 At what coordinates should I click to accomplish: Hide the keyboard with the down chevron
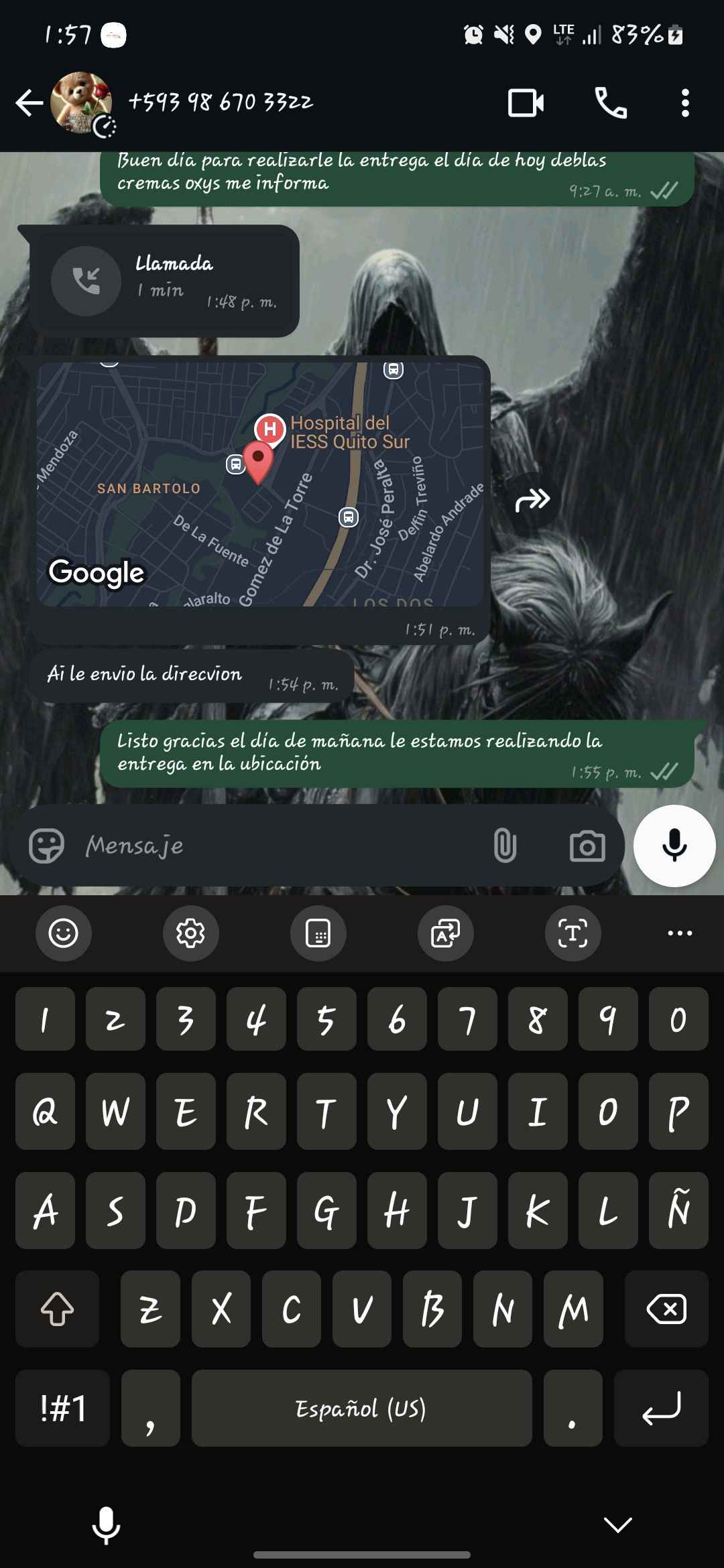coord(617,1524)
